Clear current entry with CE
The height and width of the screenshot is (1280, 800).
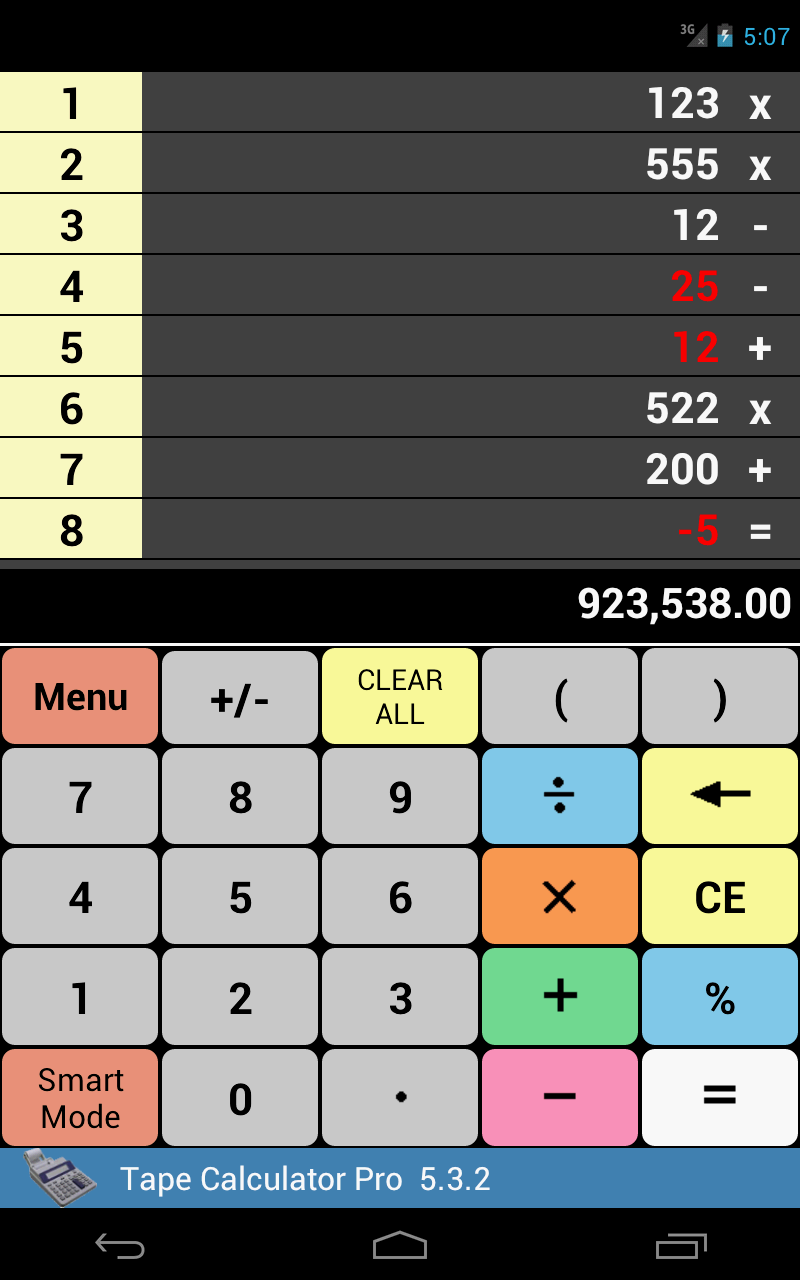click(x=720, y=897)
